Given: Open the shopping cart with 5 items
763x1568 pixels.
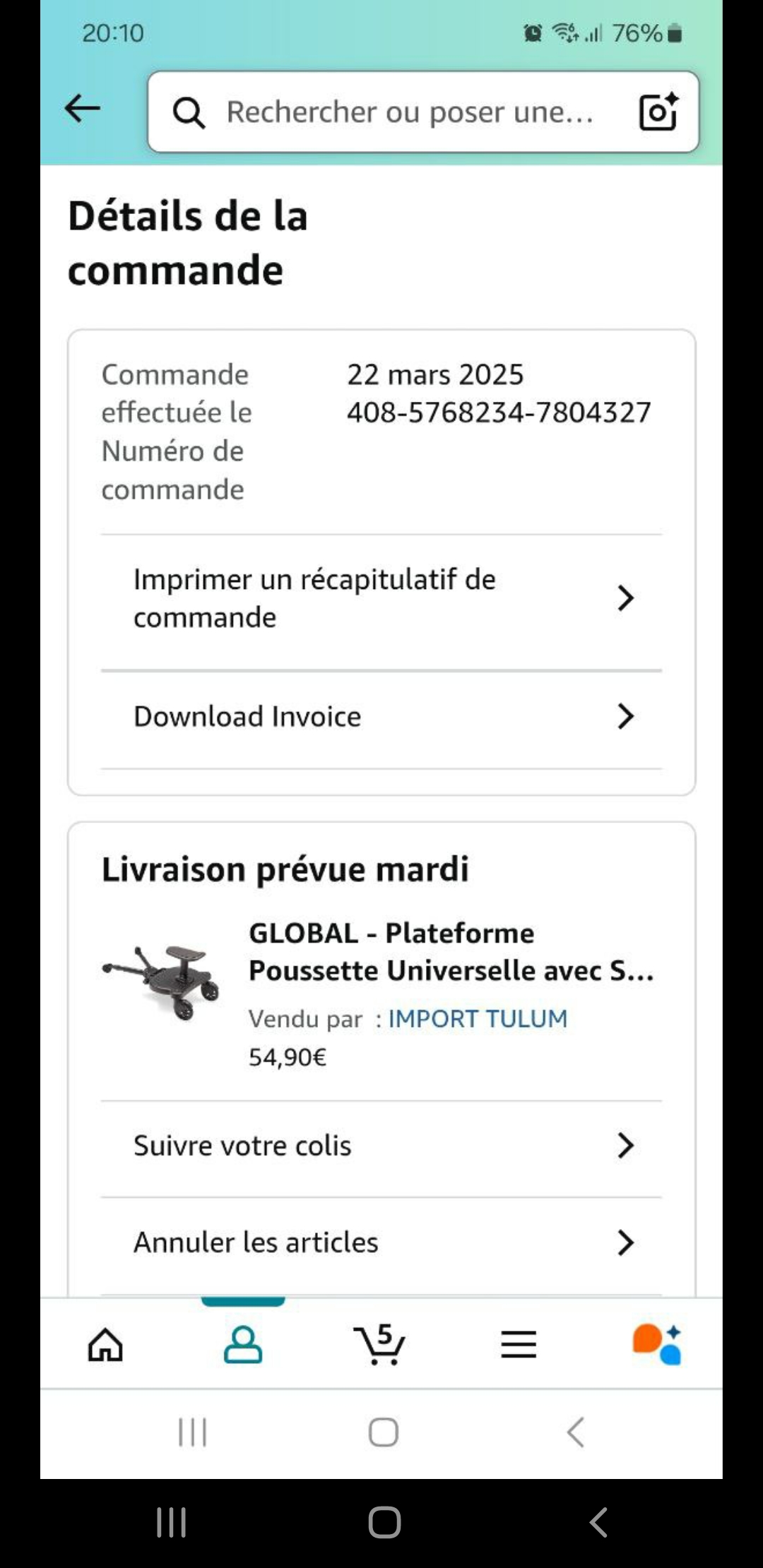Looking at the screenshot, I should tap(381, 1344).
